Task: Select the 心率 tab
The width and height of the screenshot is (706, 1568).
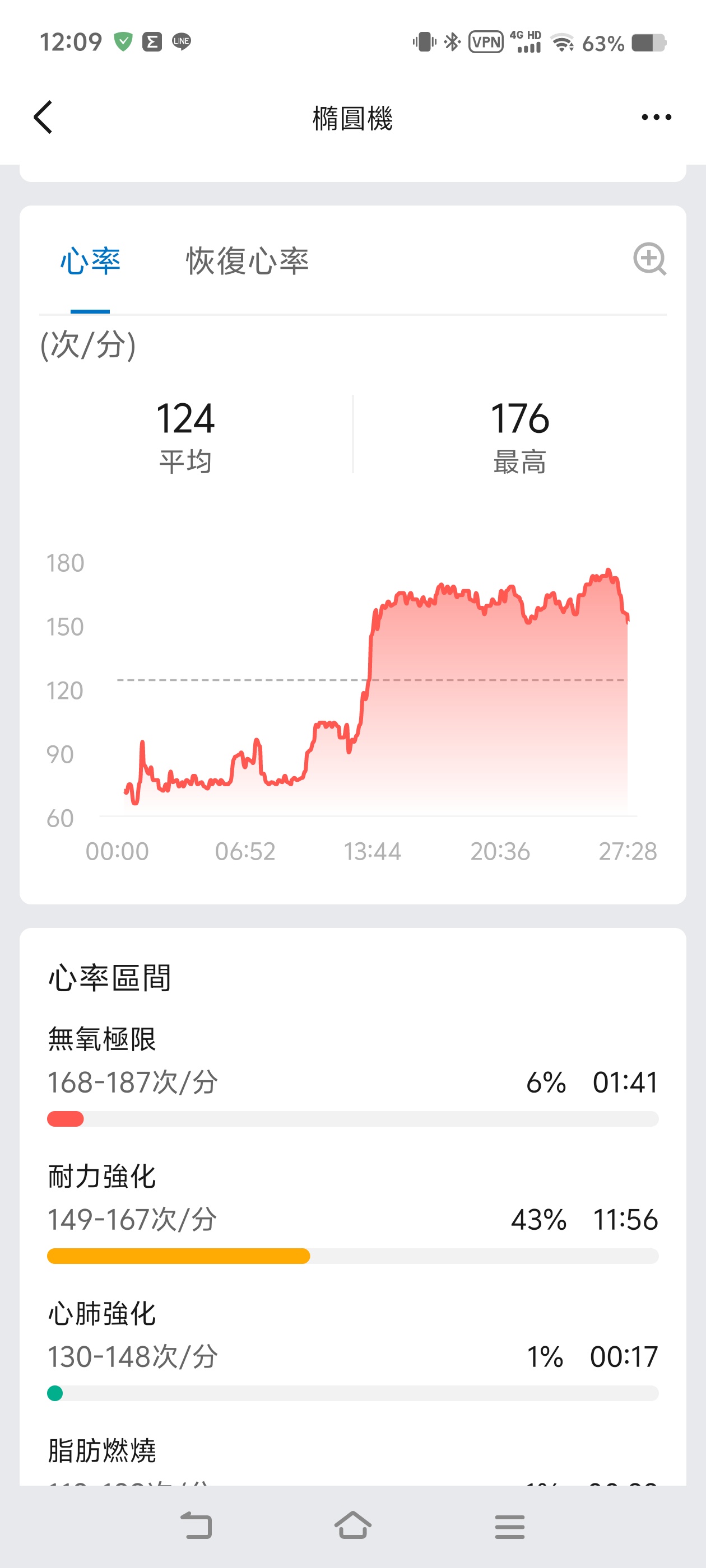Action: tap(90, 262)
